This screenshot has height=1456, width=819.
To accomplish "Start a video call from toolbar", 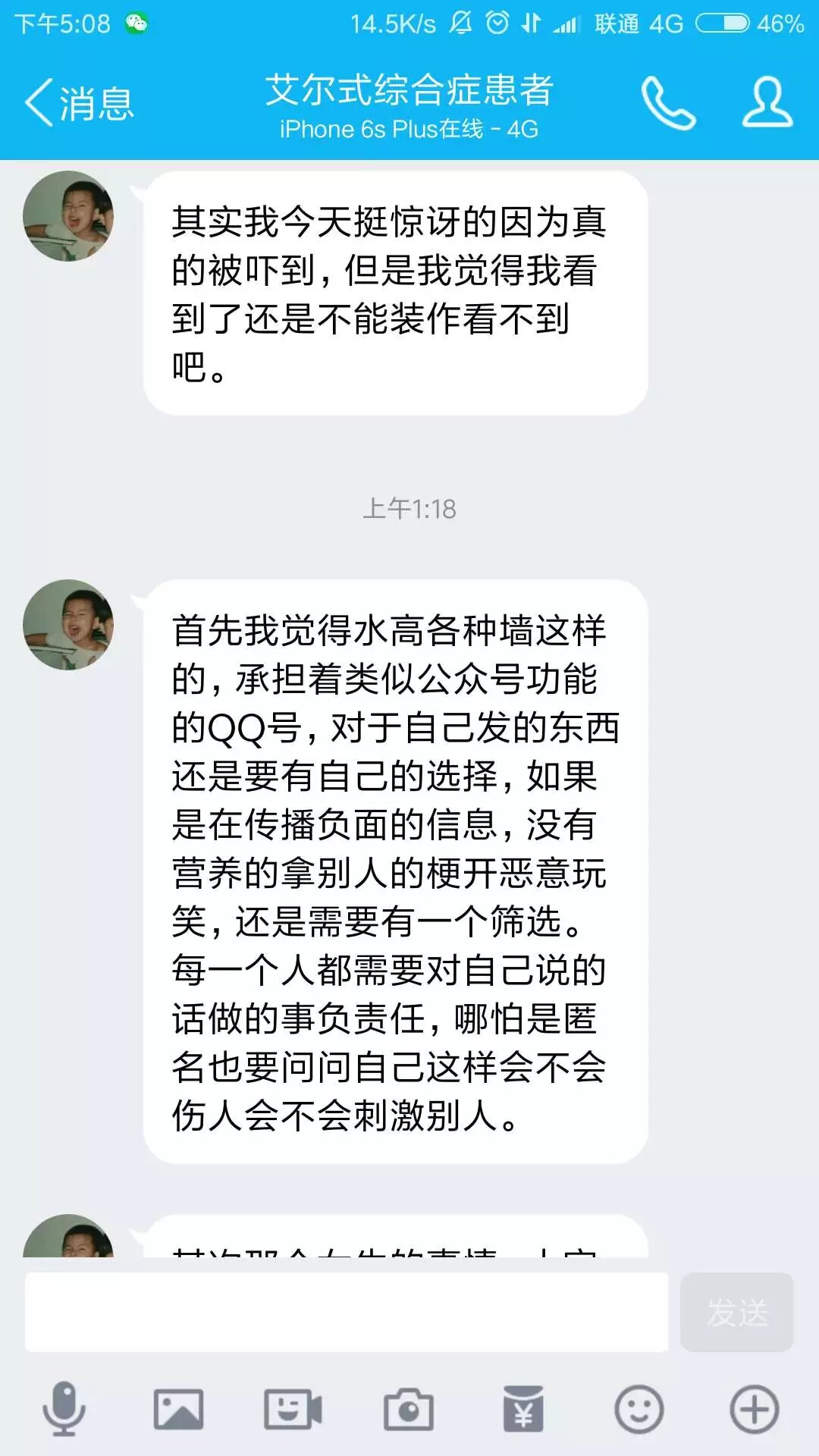I will 293,1410.
